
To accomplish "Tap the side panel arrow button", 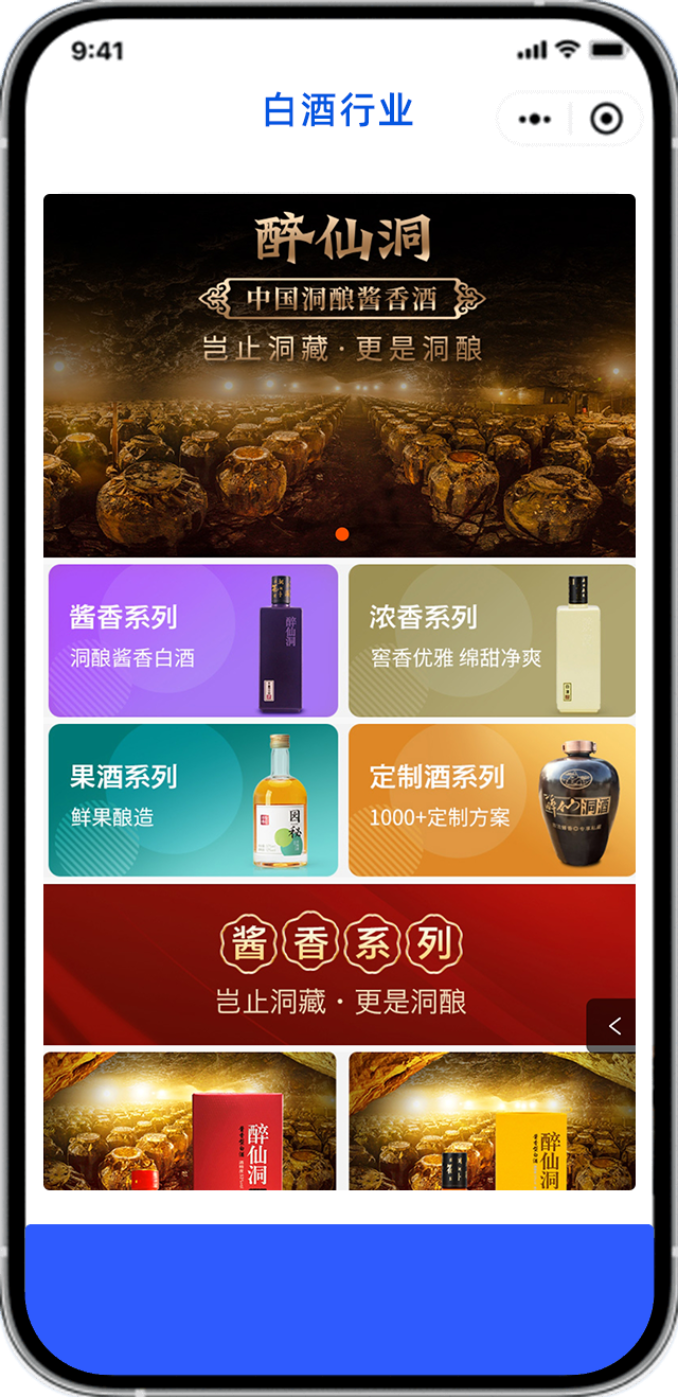I will click(x=613, y=1025).
